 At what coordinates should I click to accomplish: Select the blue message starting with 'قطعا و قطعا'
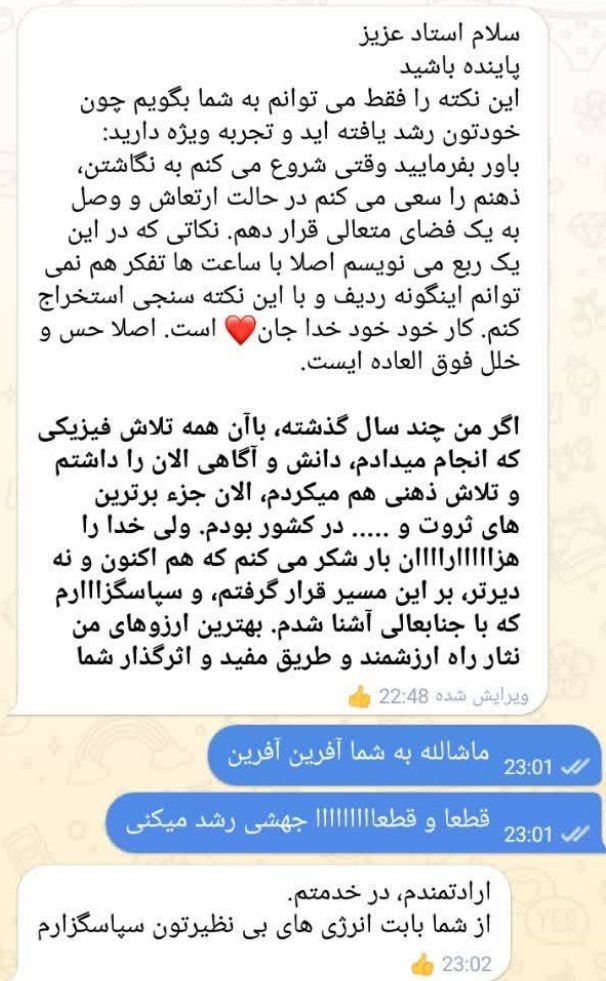point(355,823)
